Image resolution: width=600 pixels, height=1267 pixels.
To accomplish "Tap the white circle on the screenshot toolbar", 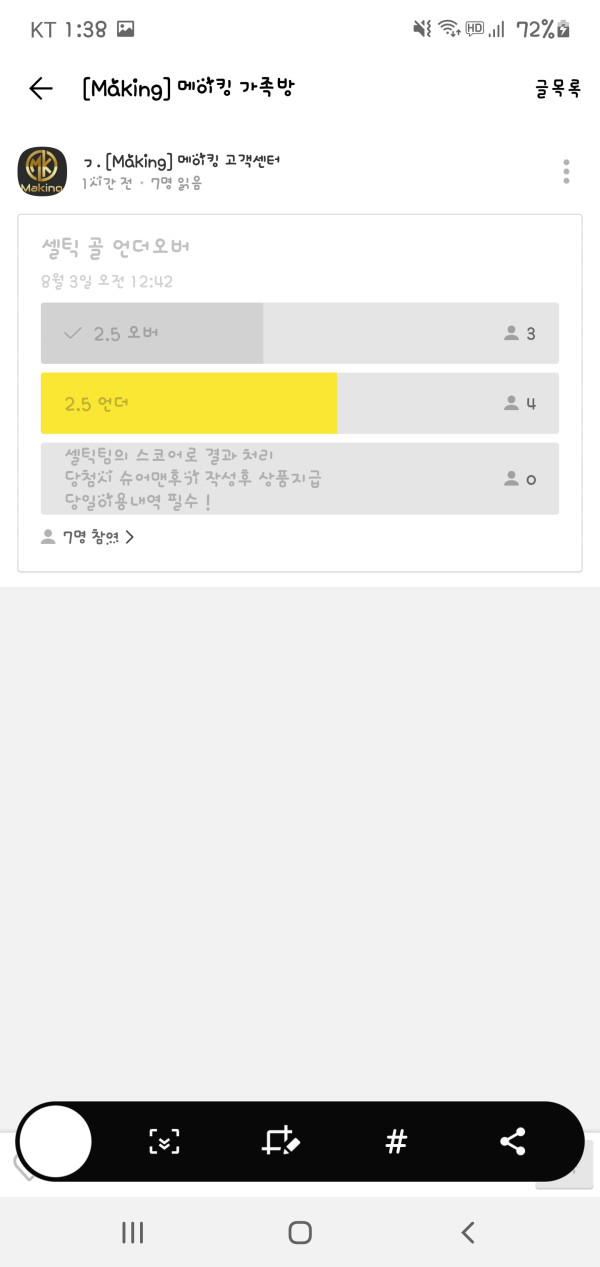I will coord(56,1141).
